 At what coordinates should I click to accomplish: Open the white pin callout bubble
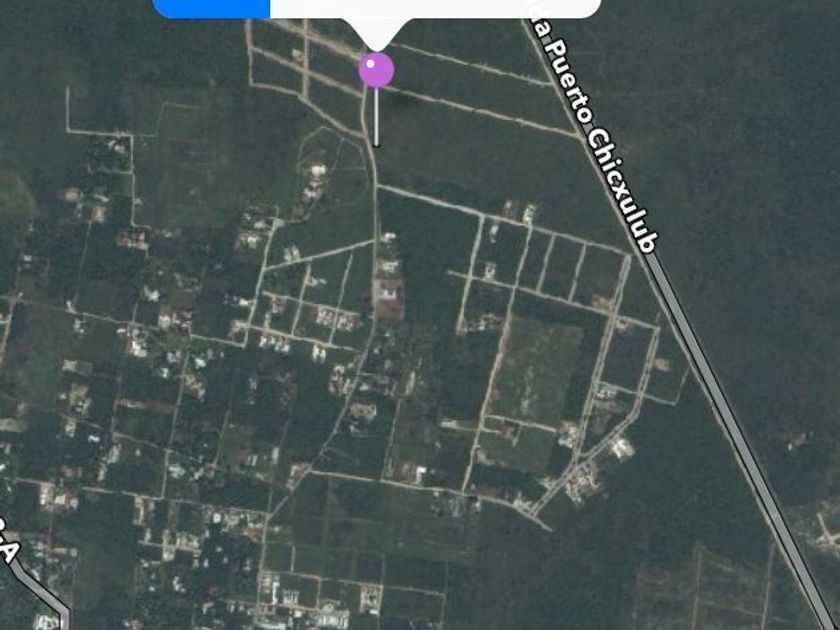coord(435,9)
